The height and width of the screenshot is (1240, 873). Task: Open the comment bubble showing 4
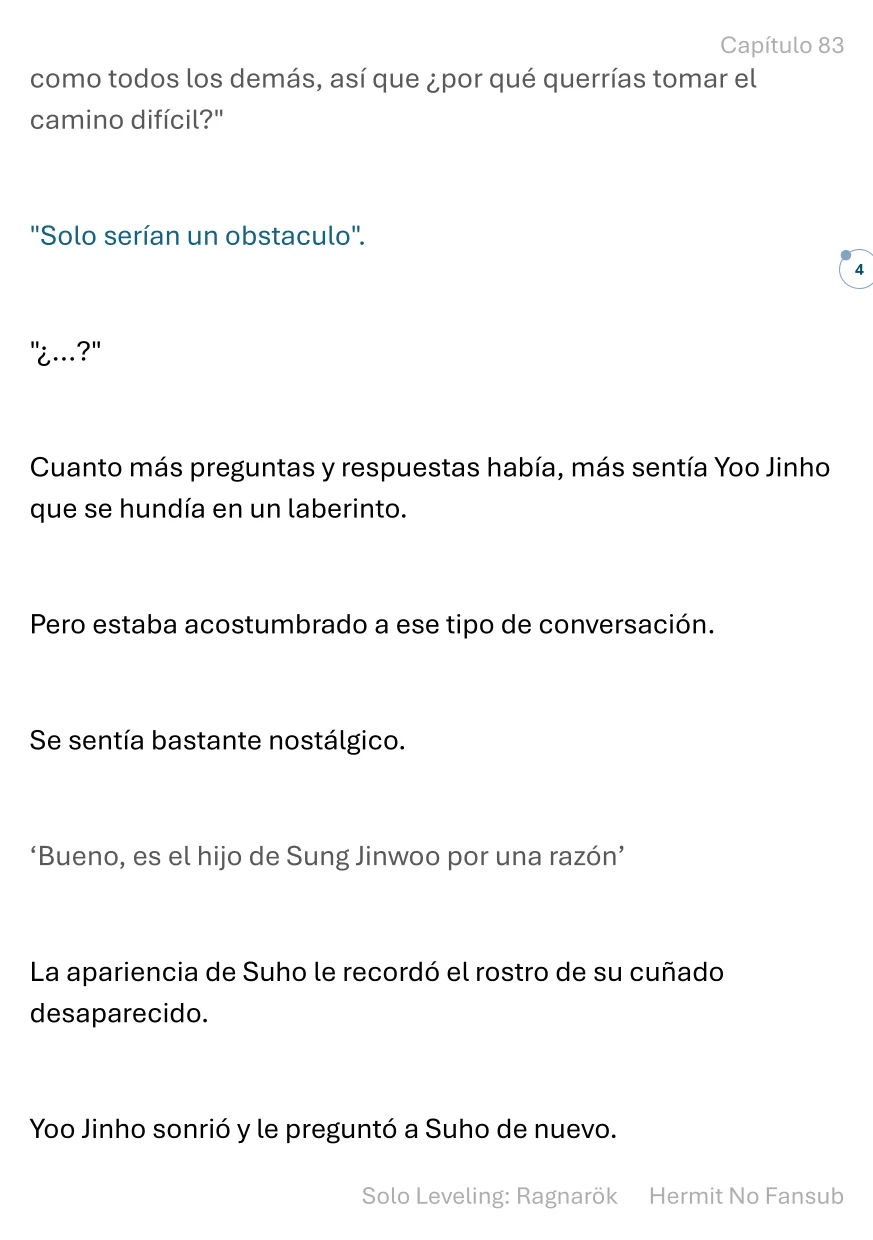pos(857,270)
